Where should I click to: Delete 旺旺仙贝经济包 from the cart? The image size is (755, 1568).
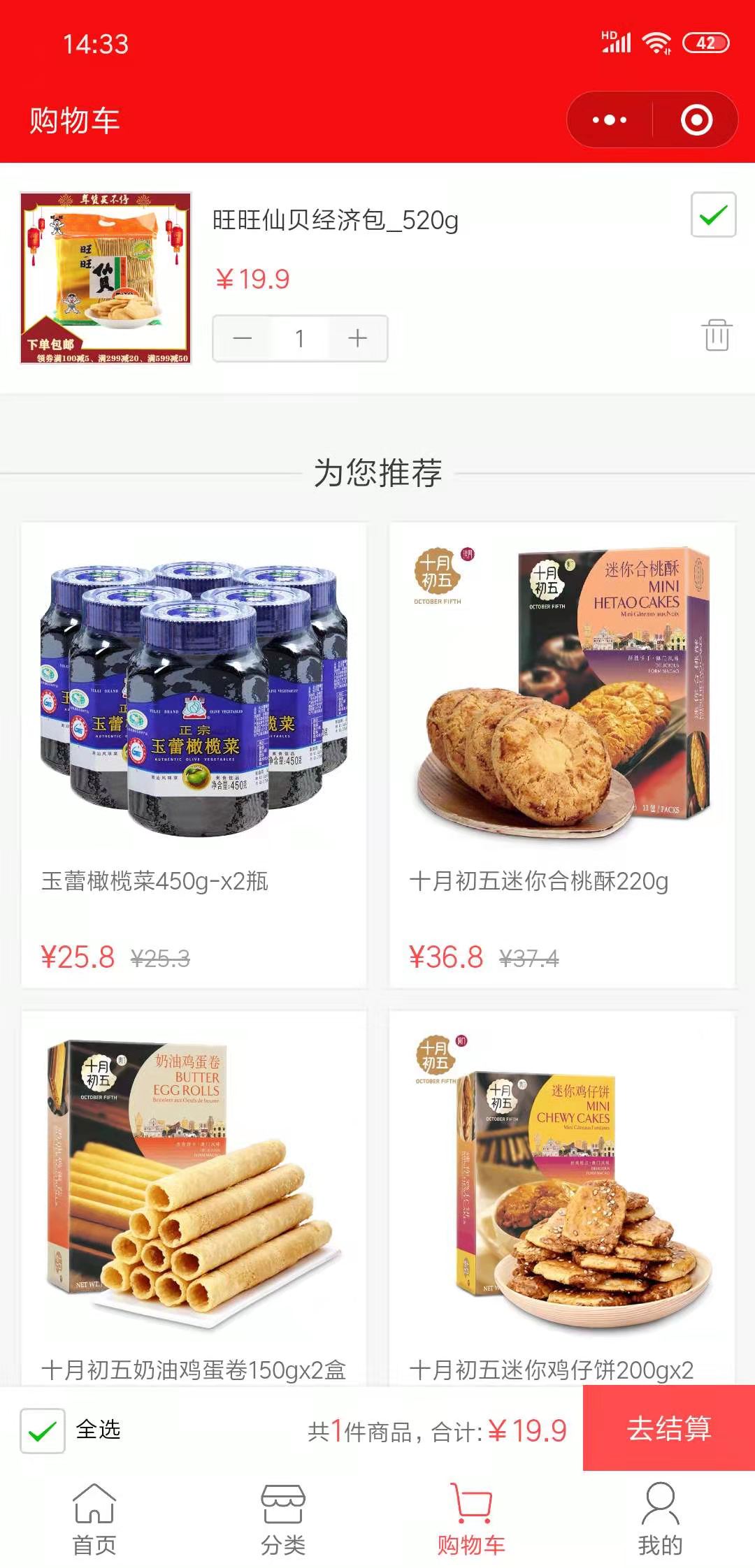[717, 335]
